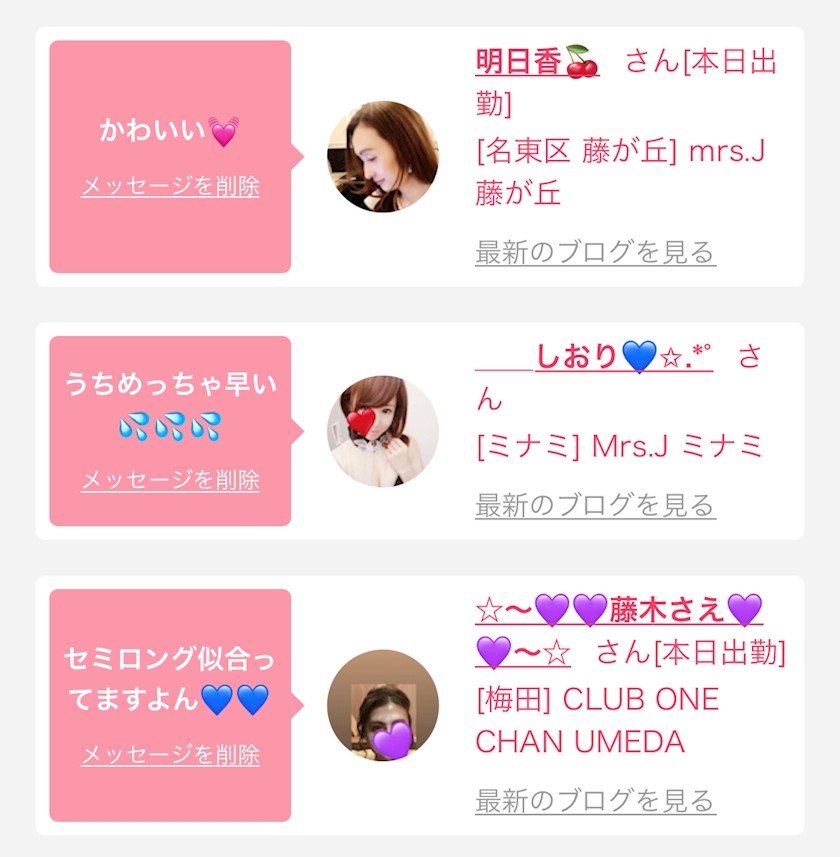The height and width of the screenshot is (857, 840).
Task: Tap 明日香's profile photo
Action: pyautogui.click(x=383, y=157)
